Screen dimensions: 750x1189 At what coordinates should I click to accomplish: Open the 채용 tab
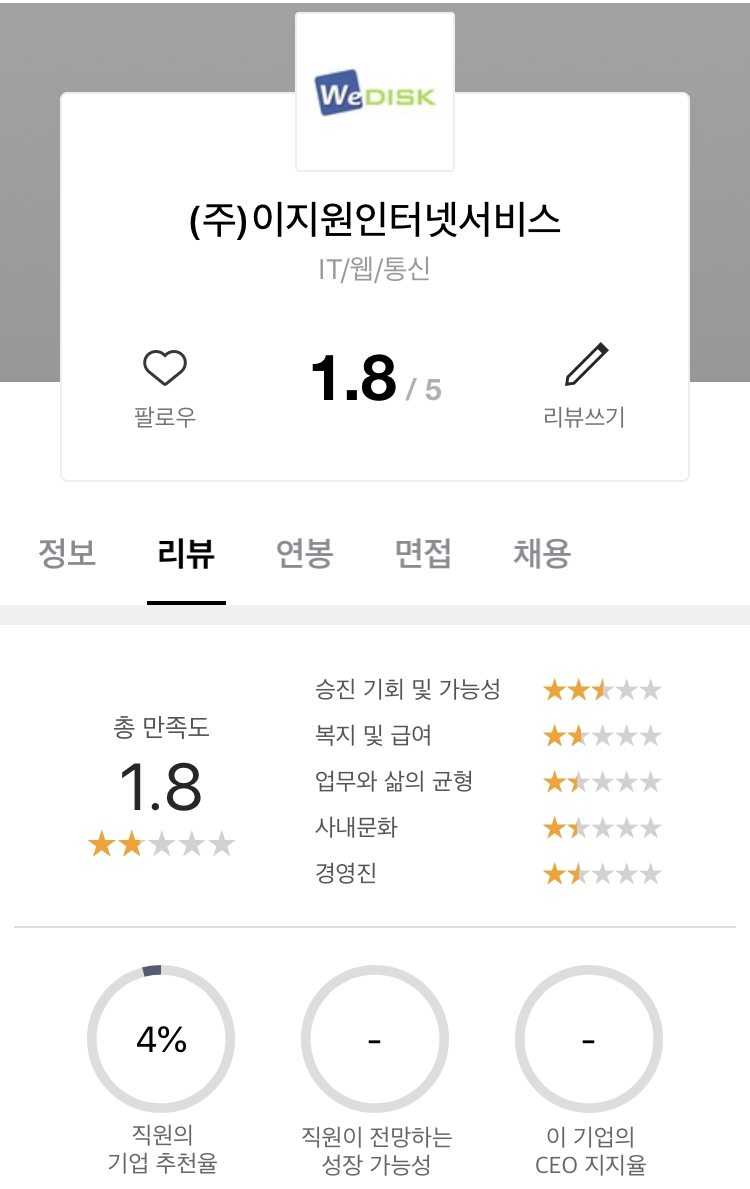540,555
